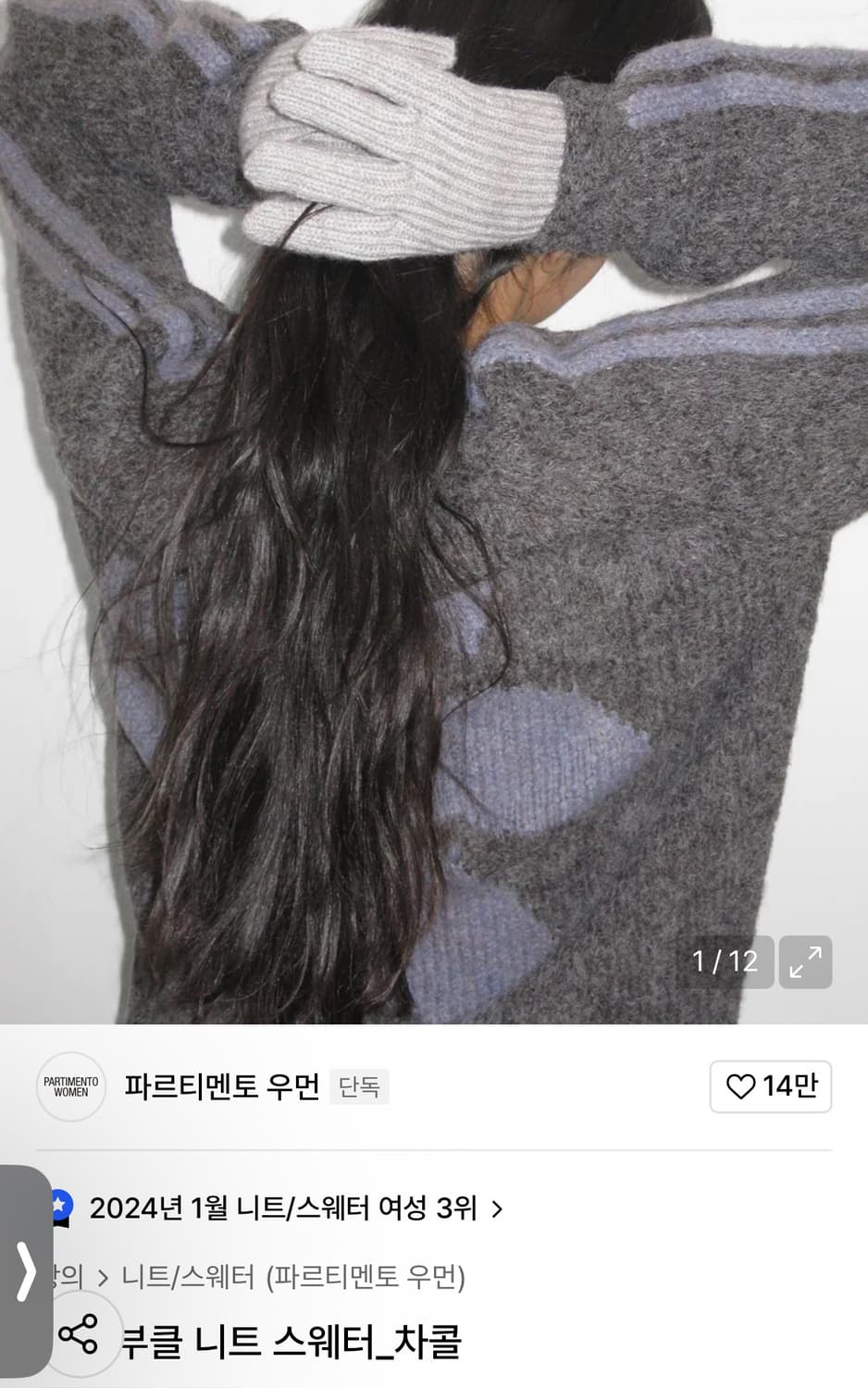This screenshot has height=1388, width=868.
Task: Open the PARTIMENTO WOMEN circular brand logo
Action: tap(71, 1087)
